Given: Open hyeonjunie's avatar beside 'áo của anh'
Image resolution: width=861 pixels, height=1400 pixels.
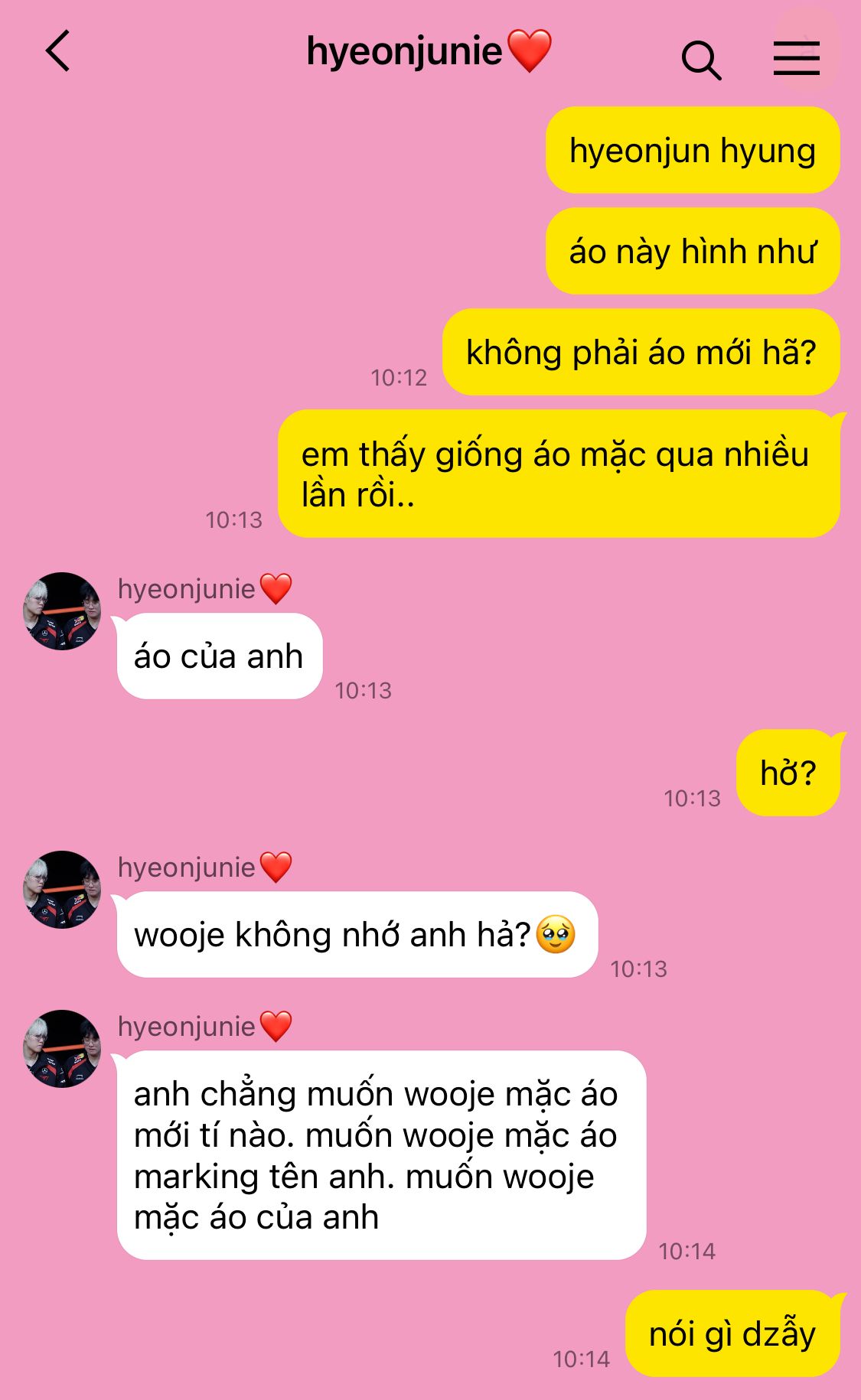Looking at the screenshot, I should coord(62,611).
